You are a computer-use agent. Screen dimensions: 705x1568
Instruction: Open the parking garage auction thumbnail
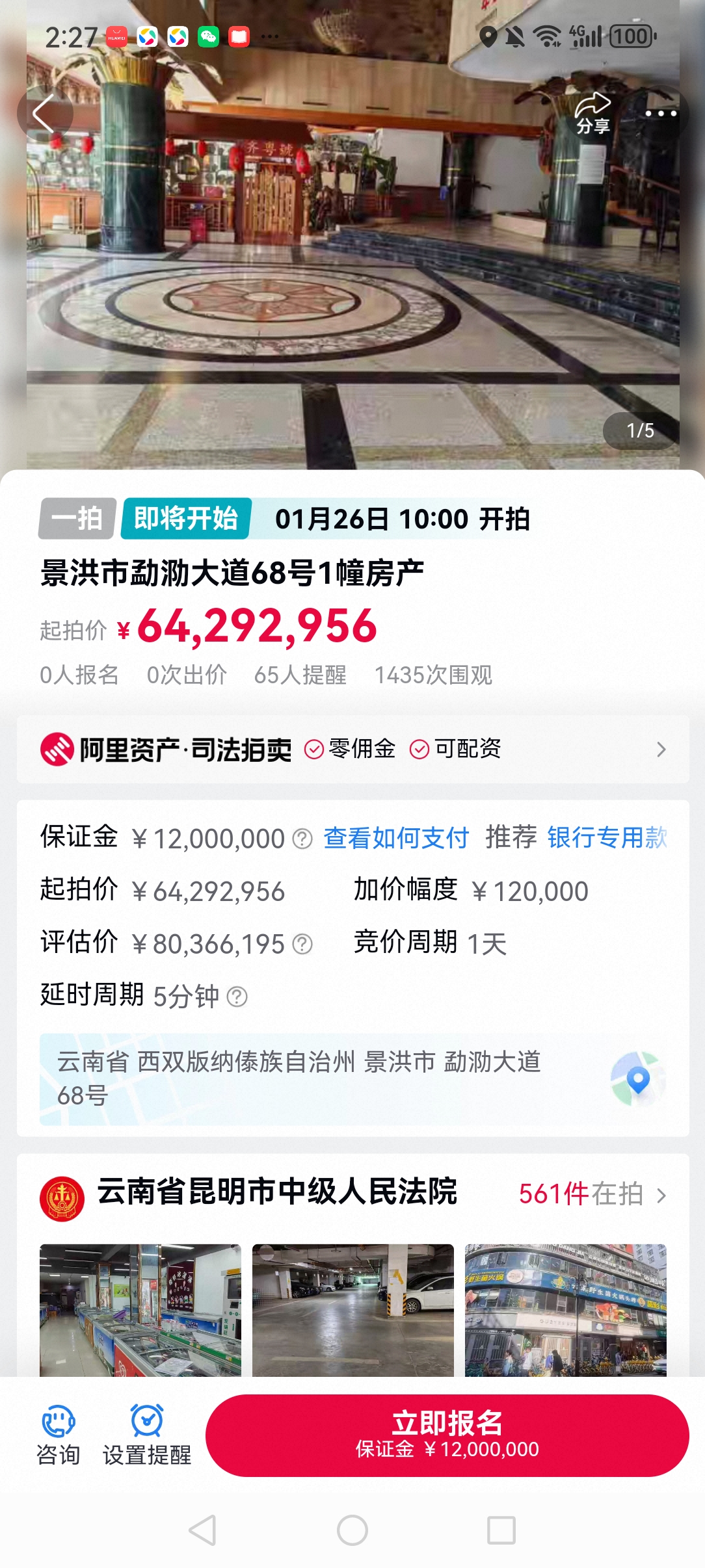coord(352,1309)
